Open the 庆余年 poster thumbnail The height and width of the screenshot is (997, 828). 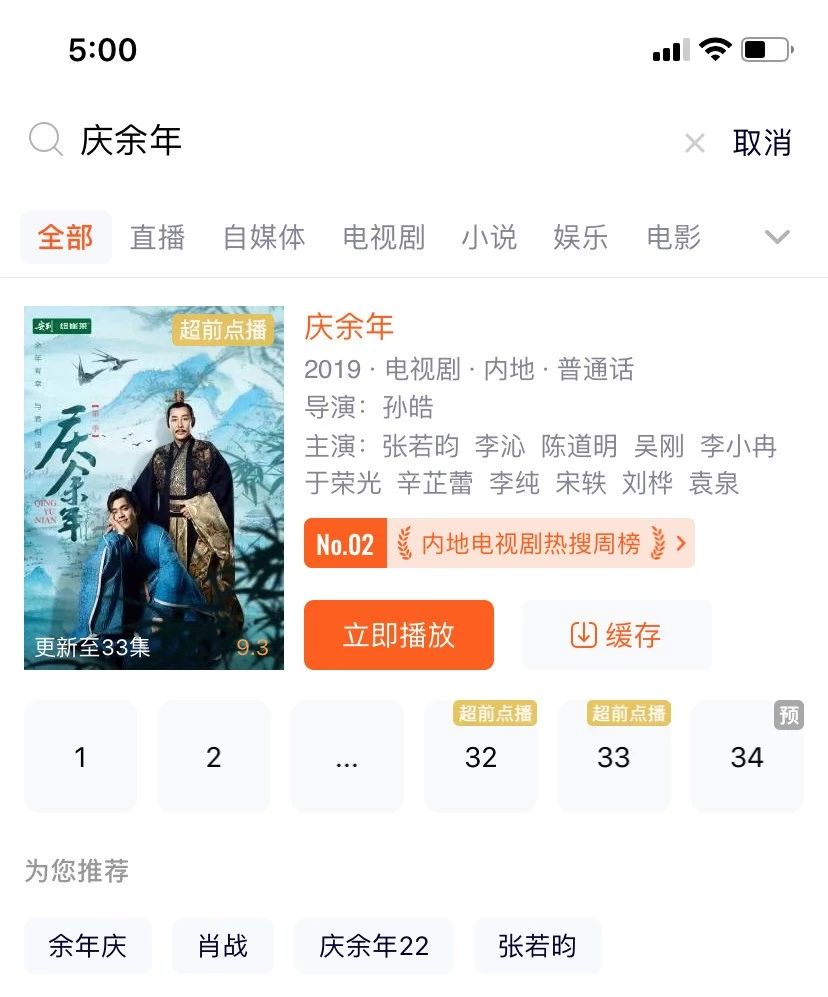[154, 487]
